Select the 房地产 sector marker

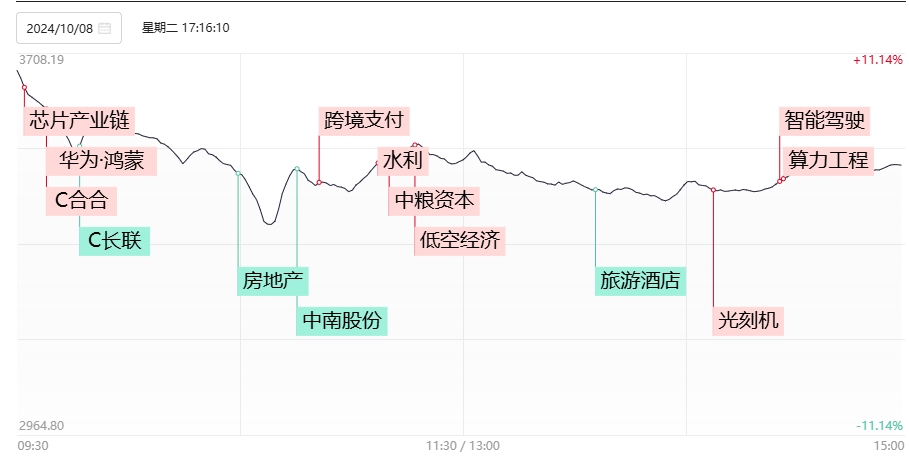[272, 281]
